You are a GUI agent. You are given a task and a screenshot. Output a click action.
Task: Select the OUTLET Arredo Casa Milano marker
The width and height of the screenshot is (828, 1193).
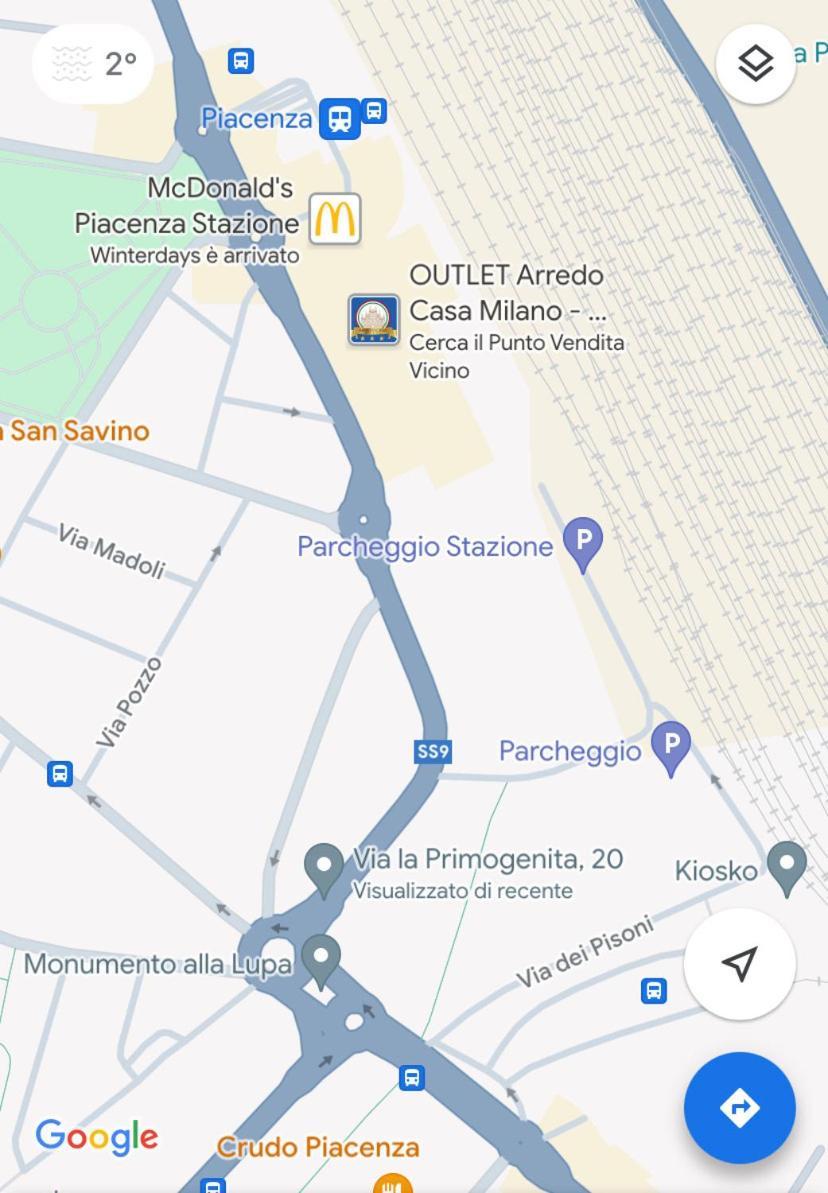374,320
